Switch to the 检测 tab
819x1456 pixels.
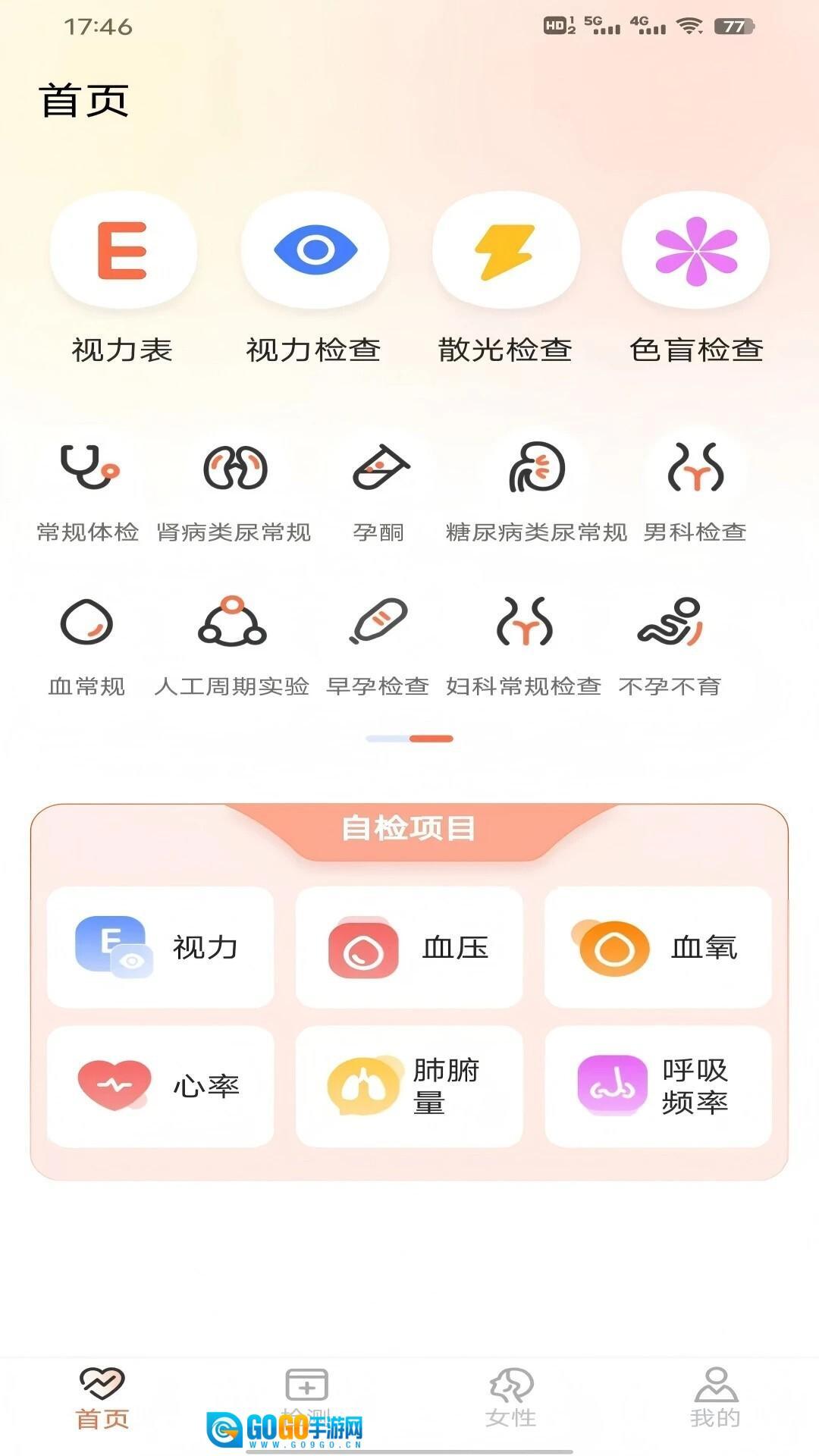[306, 1394]
